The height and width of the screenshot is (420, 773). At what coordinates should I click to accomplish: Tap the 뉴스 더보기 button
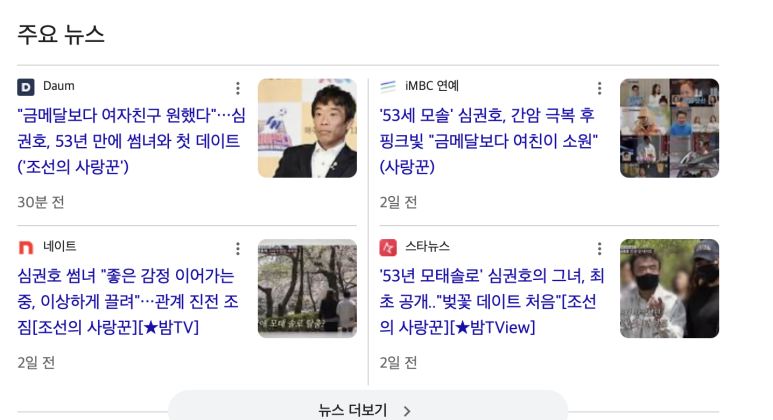(367, 410)
